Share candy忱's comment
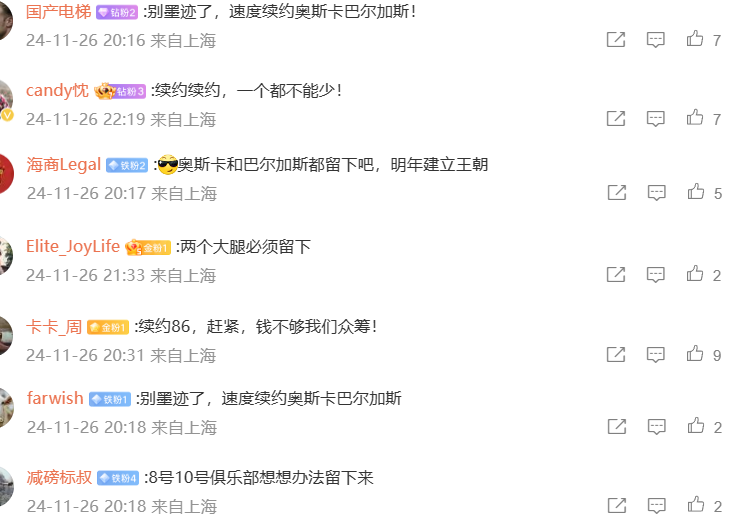Image resolution: width=740 pixels, height=527 pixels. pos(616,118)
